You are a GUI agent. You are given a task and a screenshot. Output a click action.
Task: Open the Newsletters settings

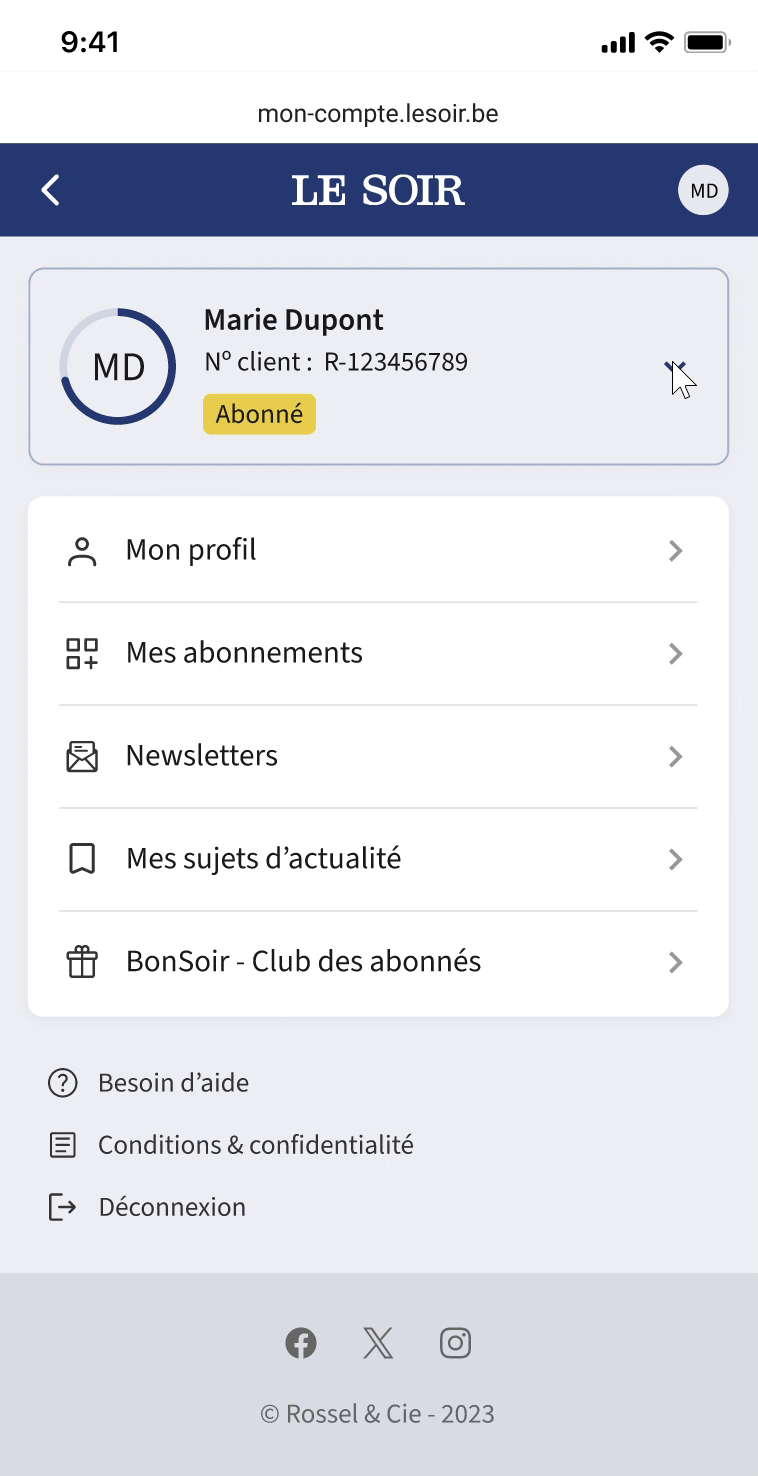(x=378, y=756)
